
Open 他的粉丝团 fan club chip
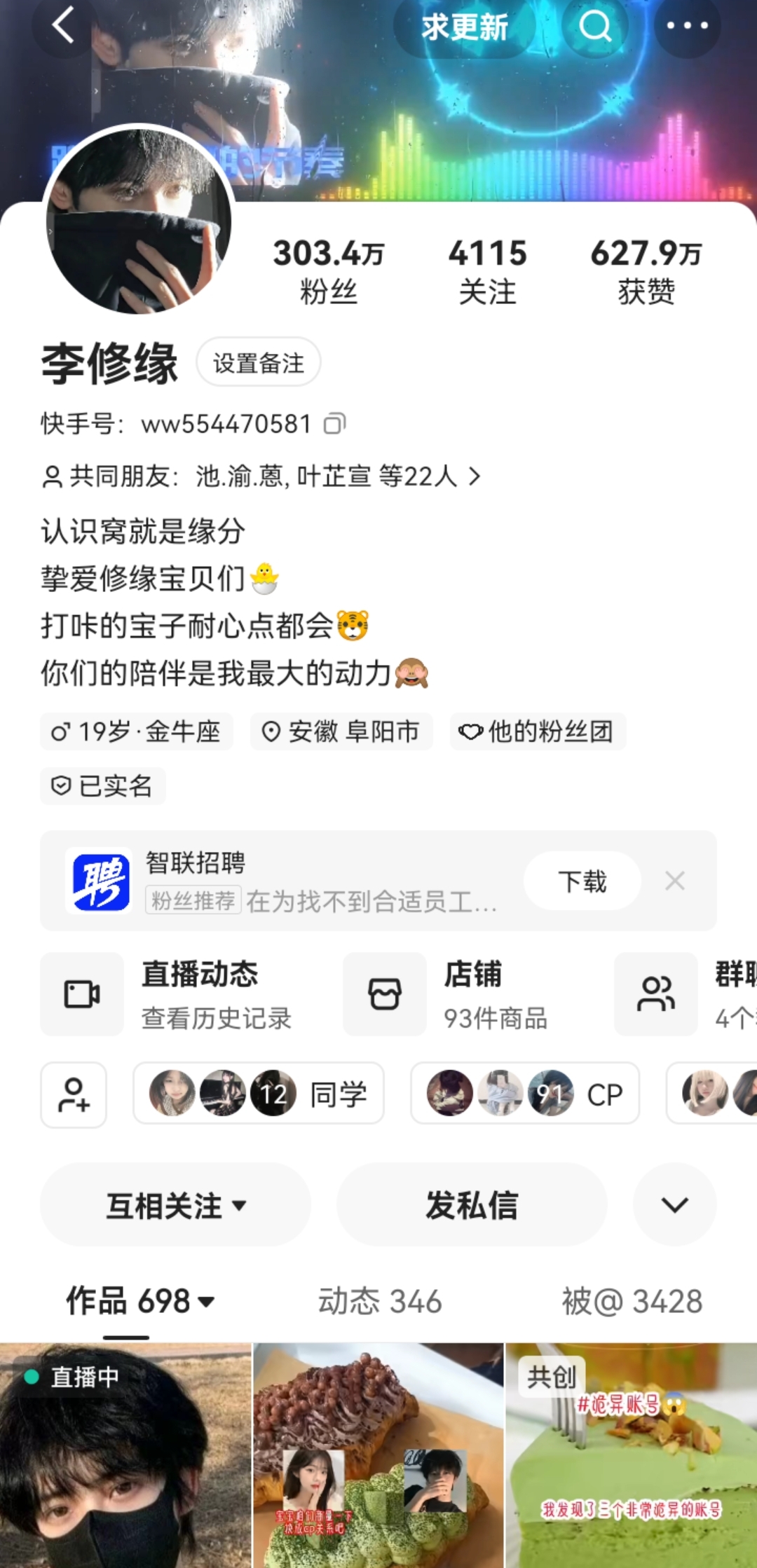(538, 731)
